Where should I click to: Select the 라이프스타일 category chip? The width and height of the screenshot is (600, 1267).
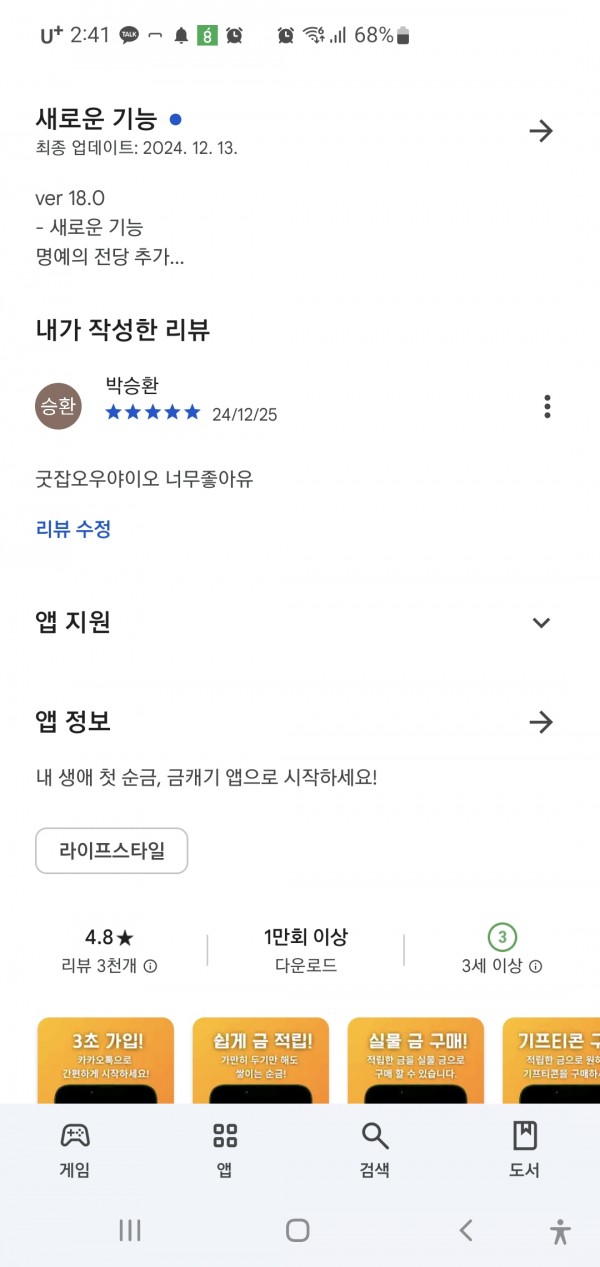[111, 851]
